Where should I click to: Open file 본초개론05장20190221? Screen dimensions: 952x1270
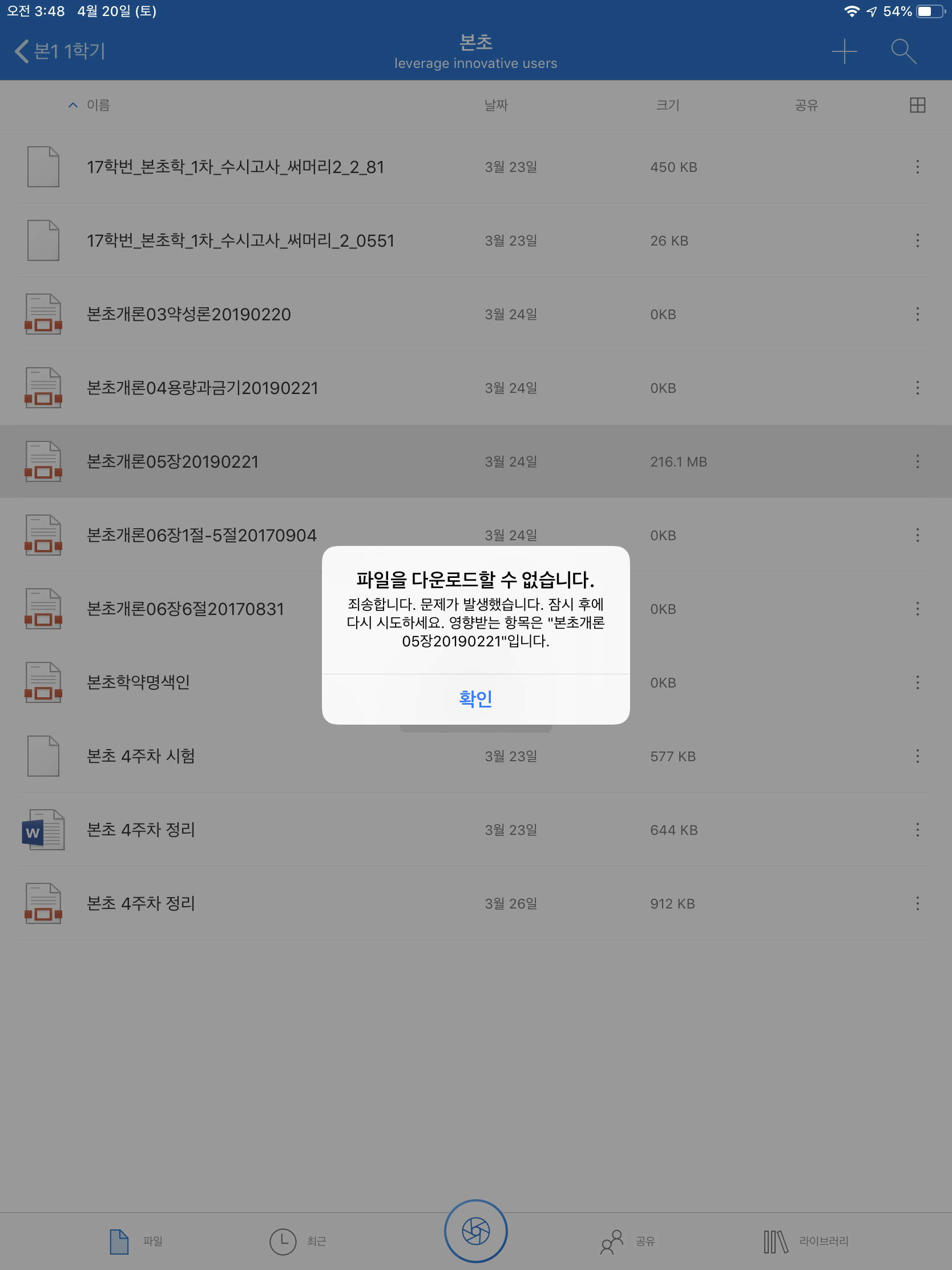click(173, 461)
